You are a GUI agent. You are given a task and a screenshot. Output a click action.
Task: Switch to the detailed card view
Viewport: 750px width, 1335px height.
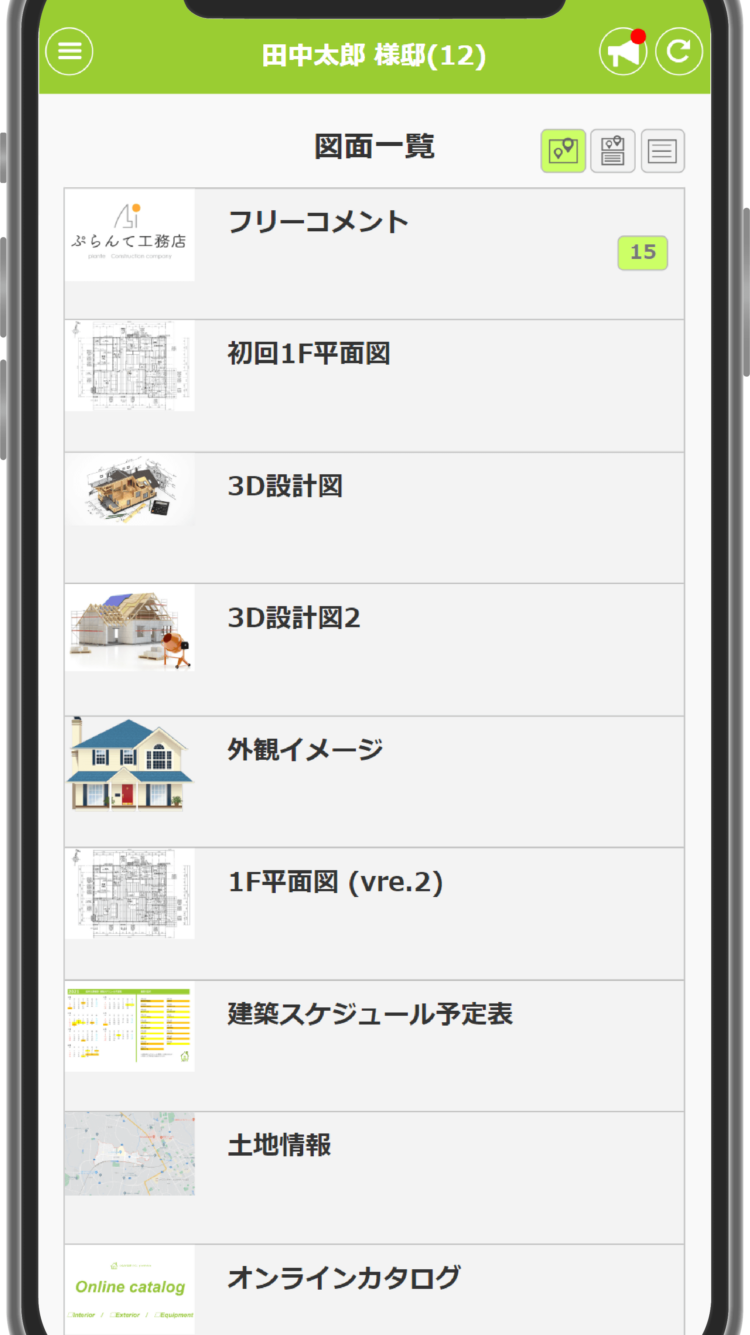point(612,151)
